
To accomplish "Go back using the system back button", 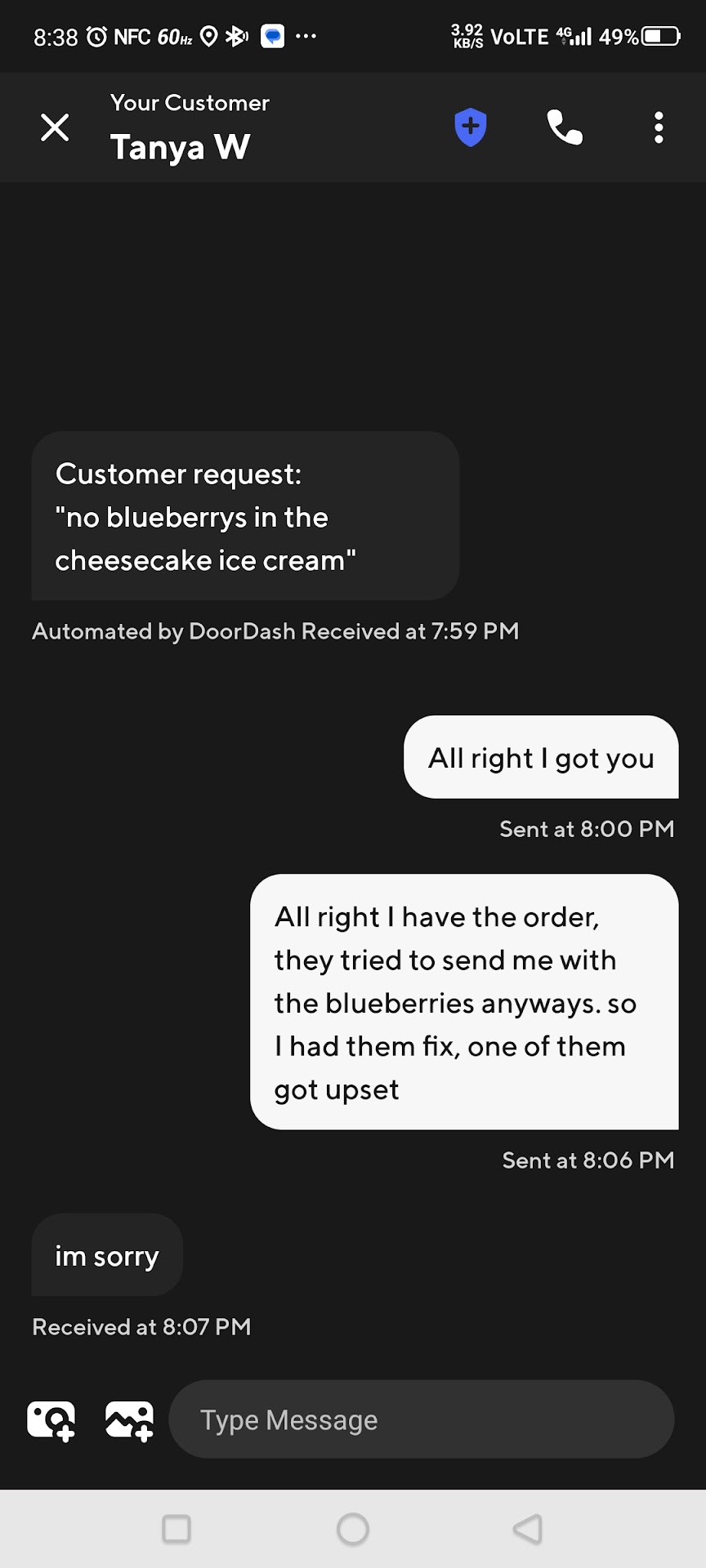I will point(528,1529).
